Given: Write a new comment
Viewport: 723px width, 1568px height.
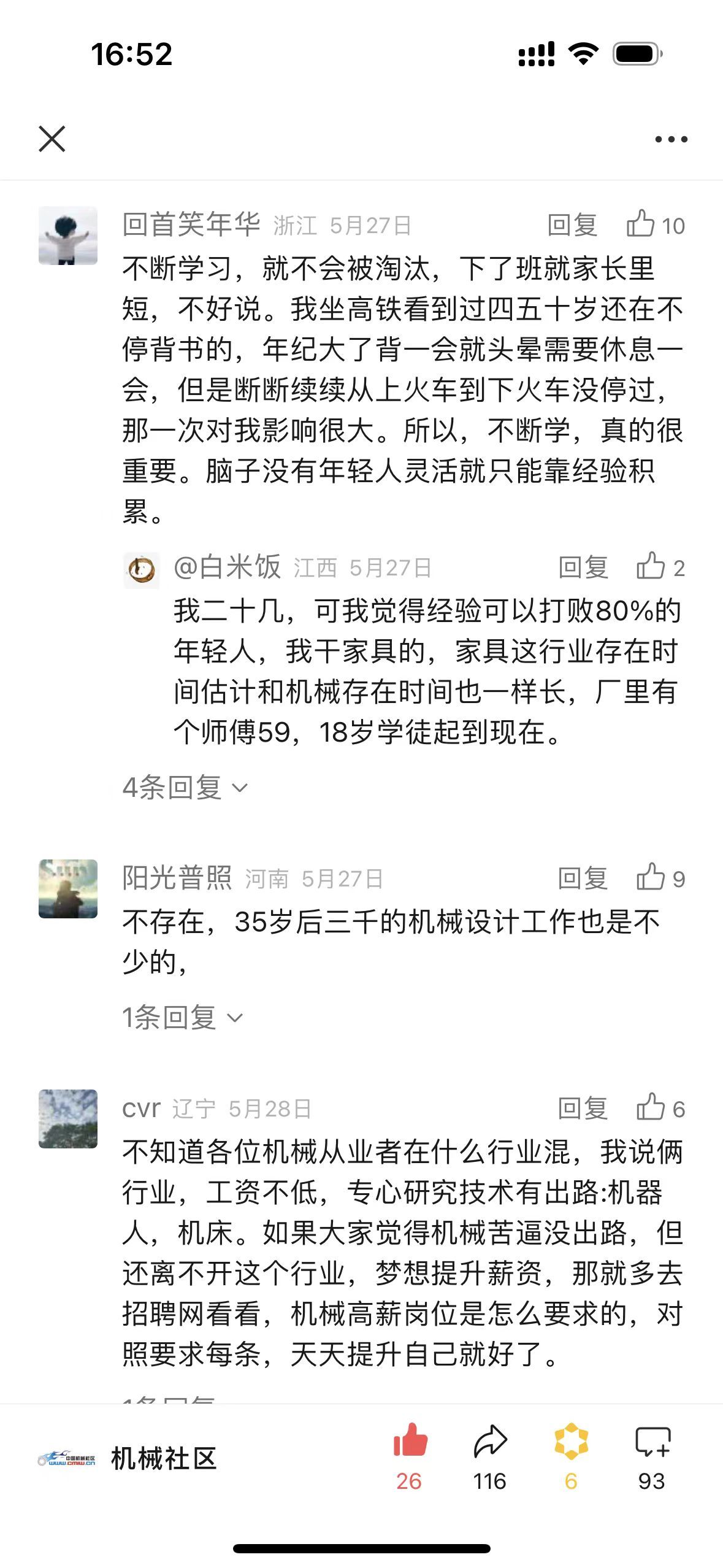Looking at the screenshot, I should pos(652,1443).
